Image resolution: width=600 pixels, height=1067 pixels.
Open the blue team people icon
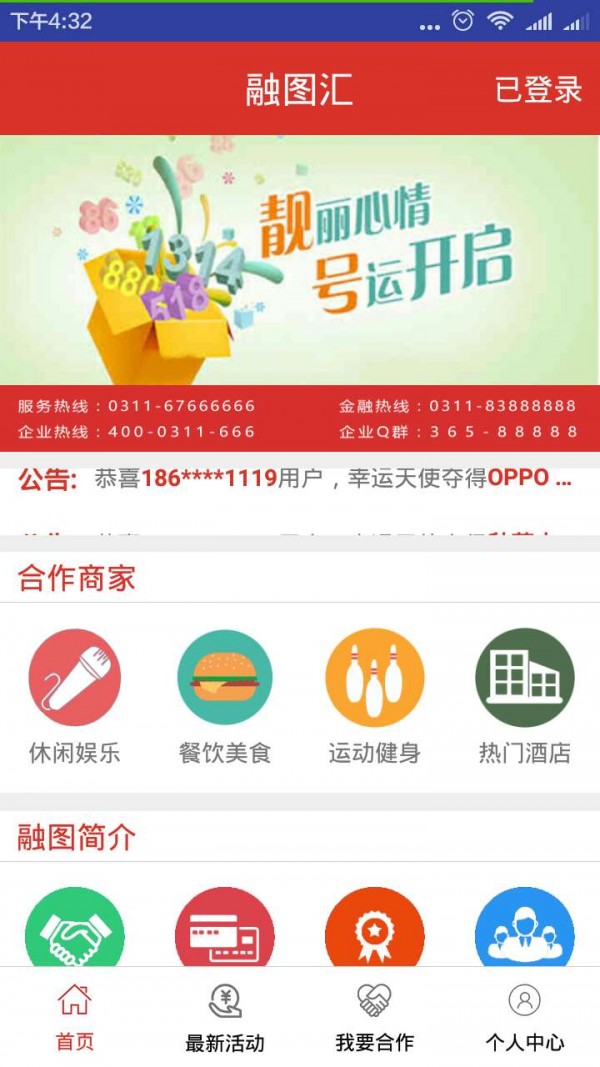coord(525,930)
